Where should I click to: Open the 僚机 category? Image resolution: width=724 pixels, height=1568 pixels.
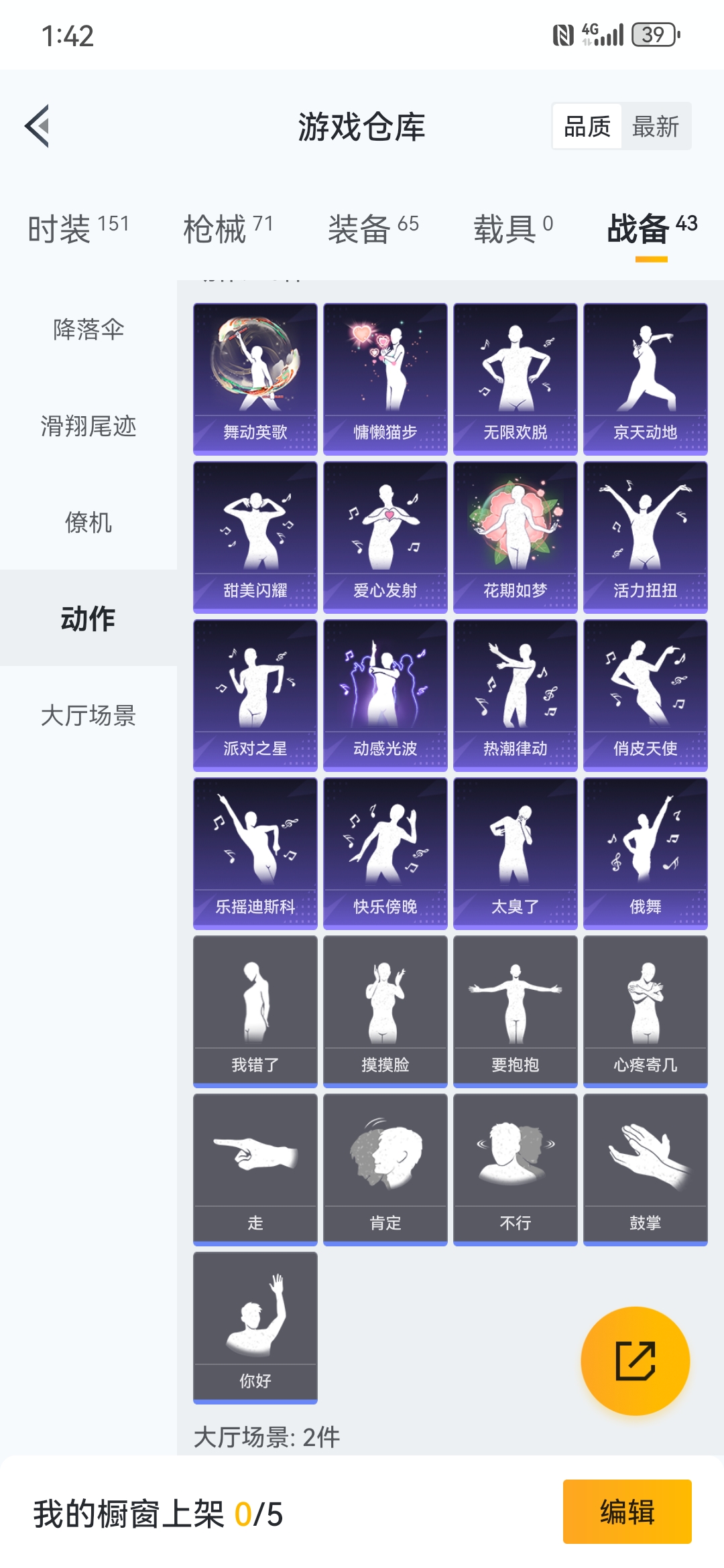click(x=88, y=522)
